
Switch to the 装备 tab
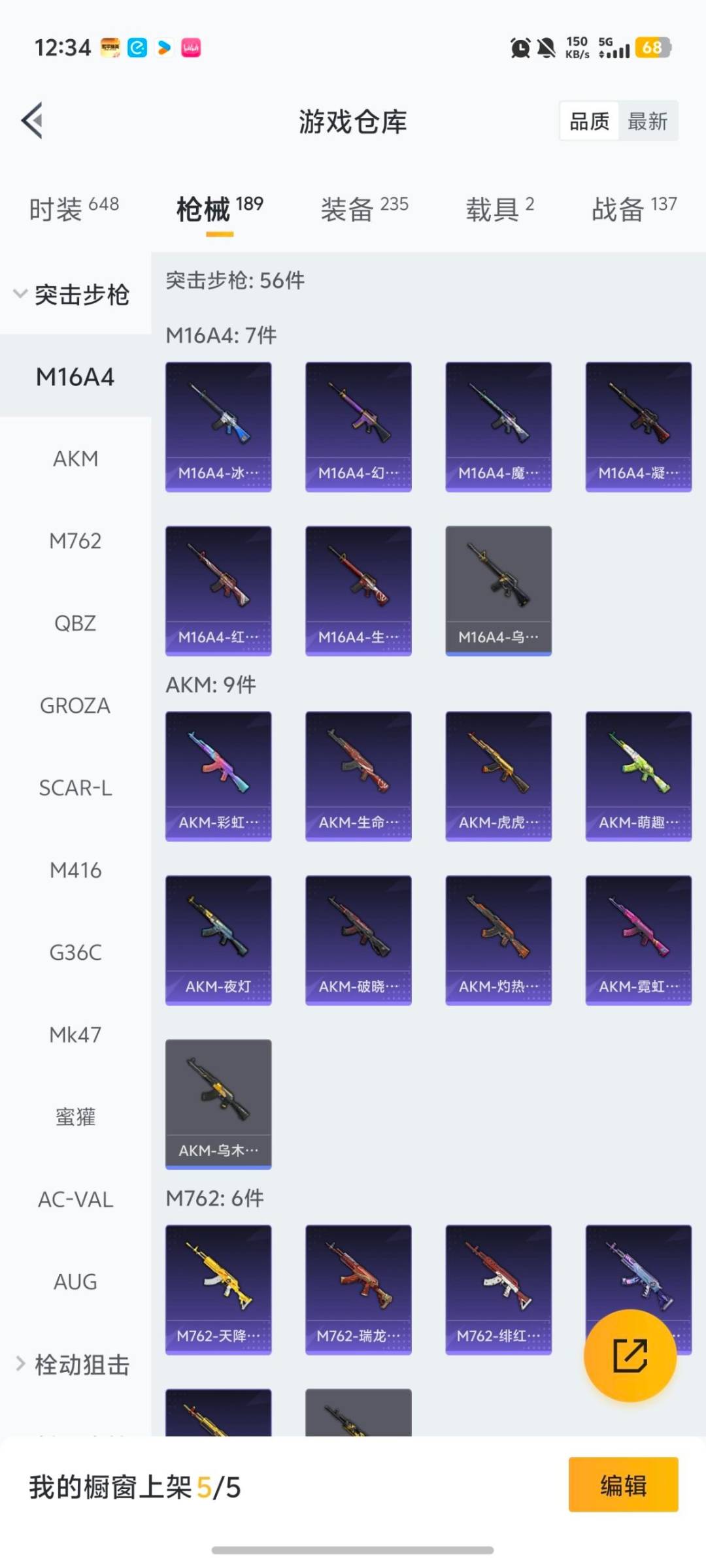point(364,209)
